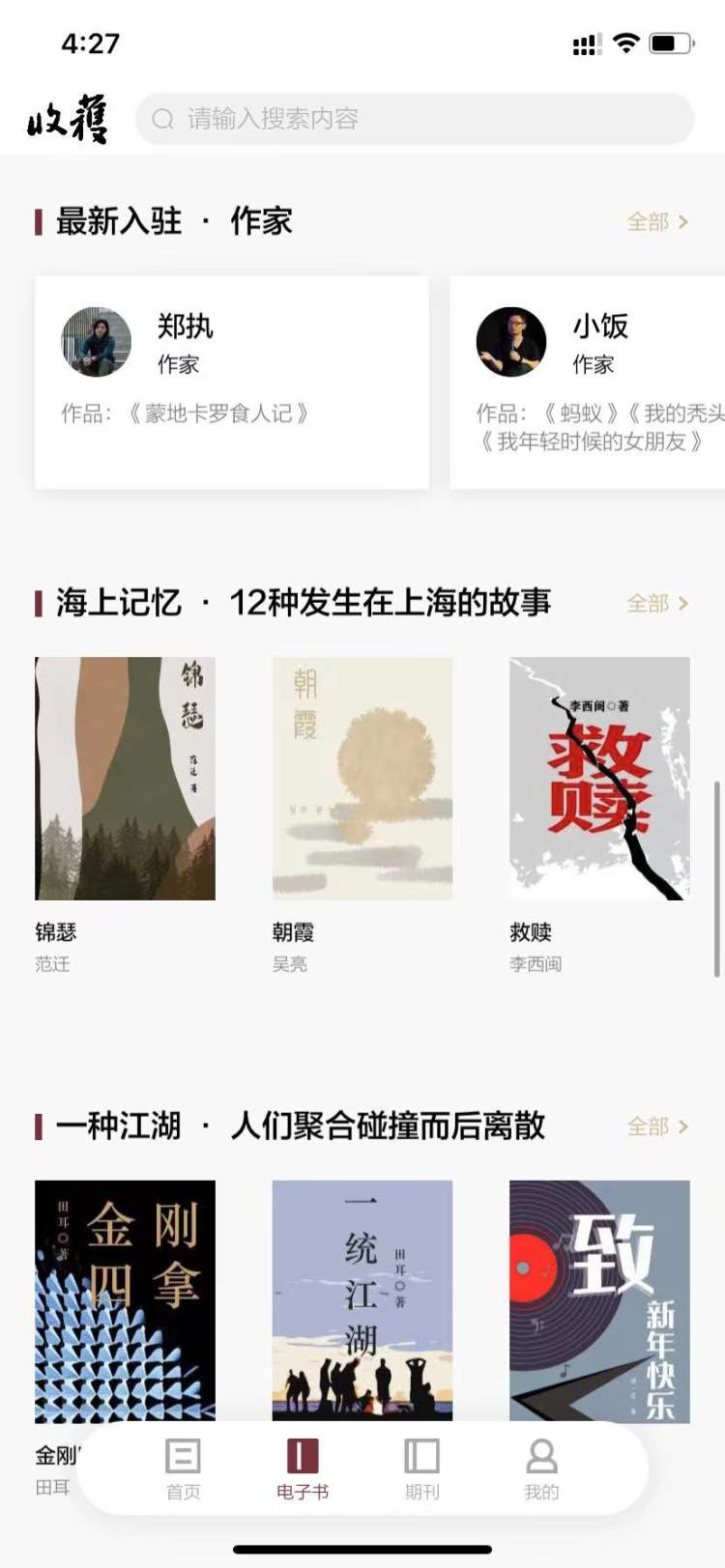The height and width of the screenshot is (1568, 725).
Task: Open the 我的 profile tab
Action: (541, 1468)
